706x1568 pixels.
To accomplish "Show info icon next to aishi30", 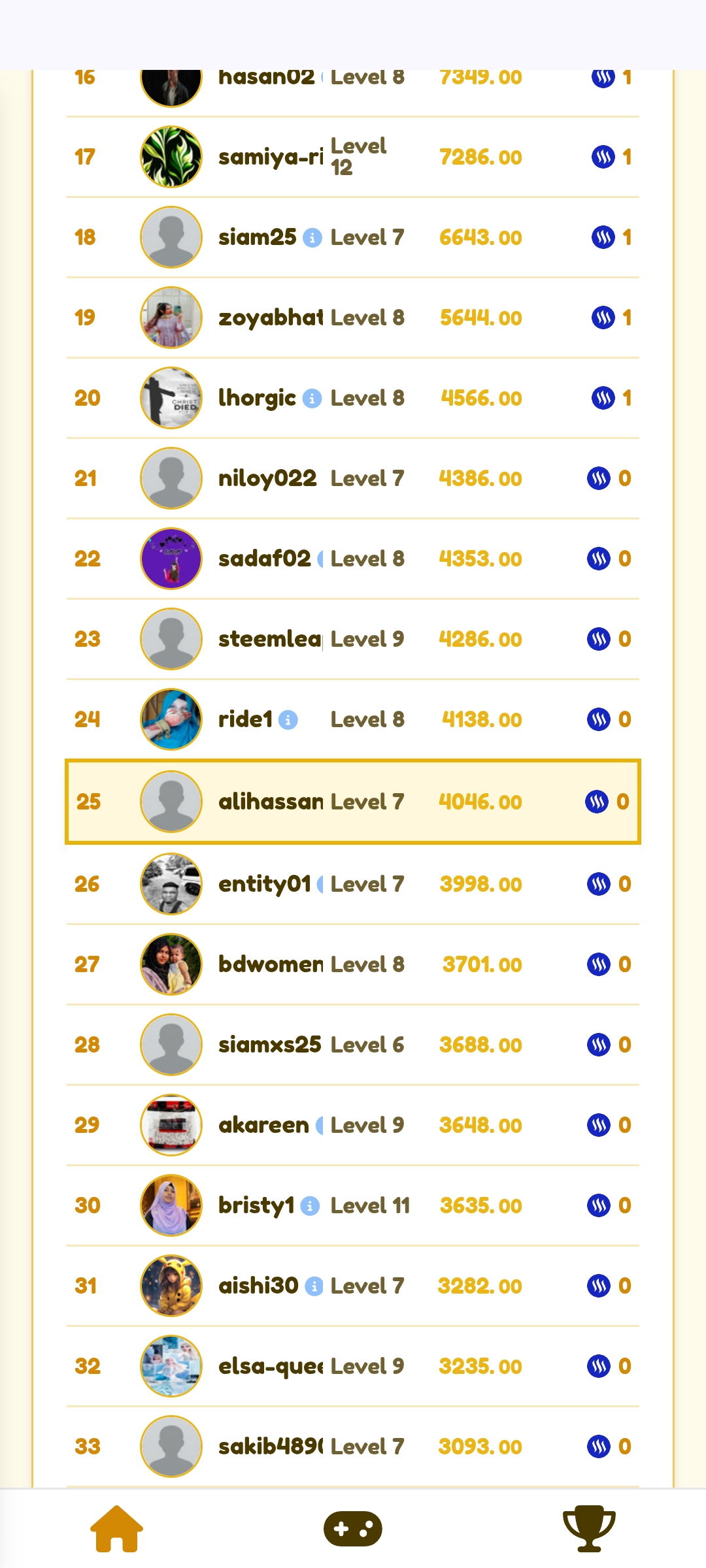I will tap(314, 1286).
